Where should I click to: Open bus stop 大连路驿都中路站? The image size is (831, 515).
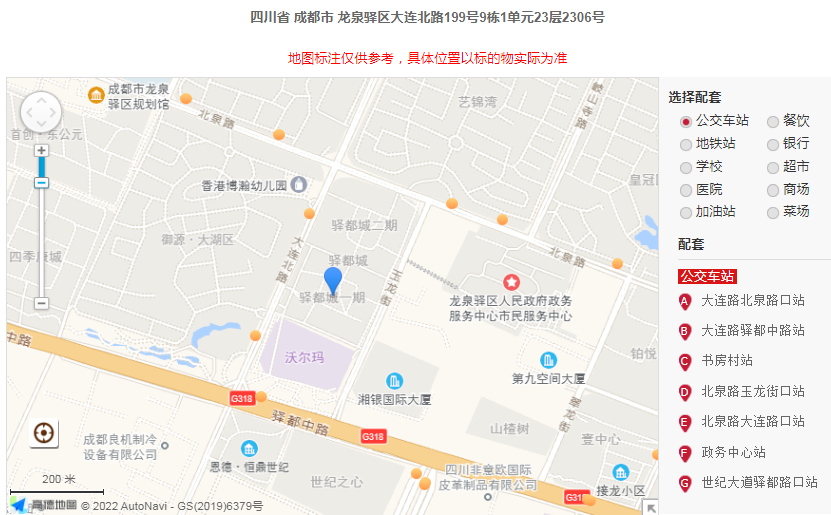tap(752, 330)
